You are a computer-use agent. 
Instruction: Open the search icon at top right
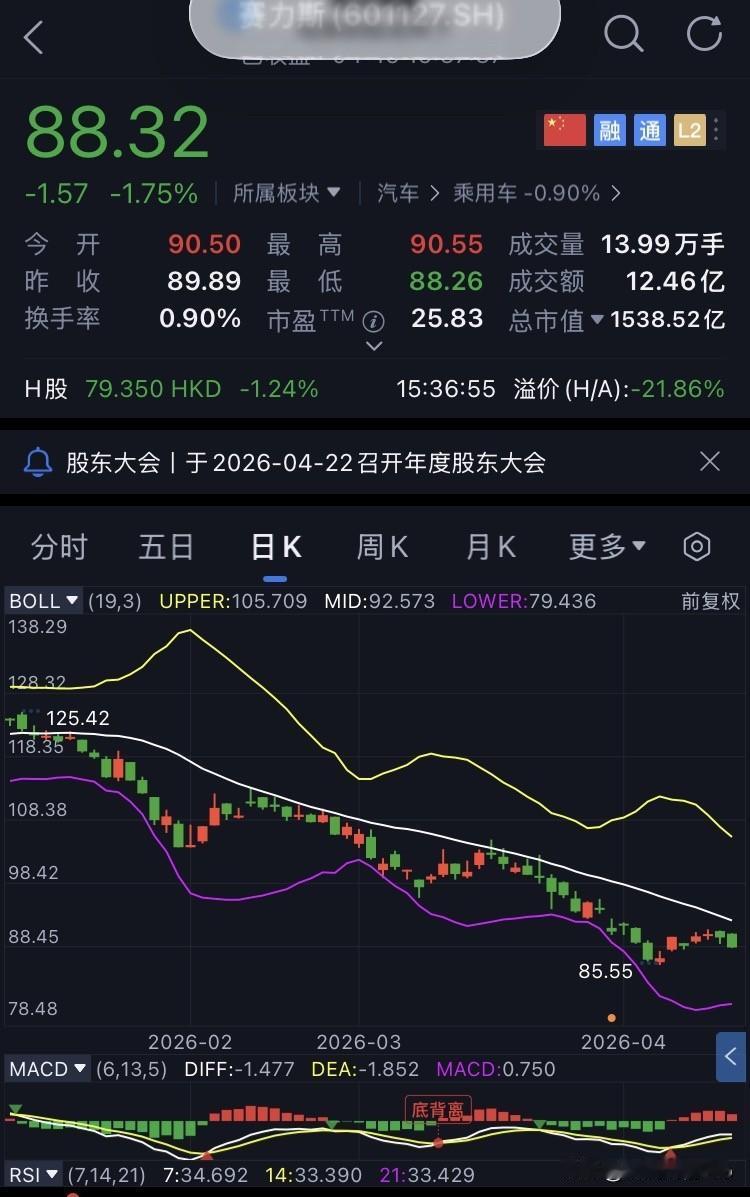[623, 33]
